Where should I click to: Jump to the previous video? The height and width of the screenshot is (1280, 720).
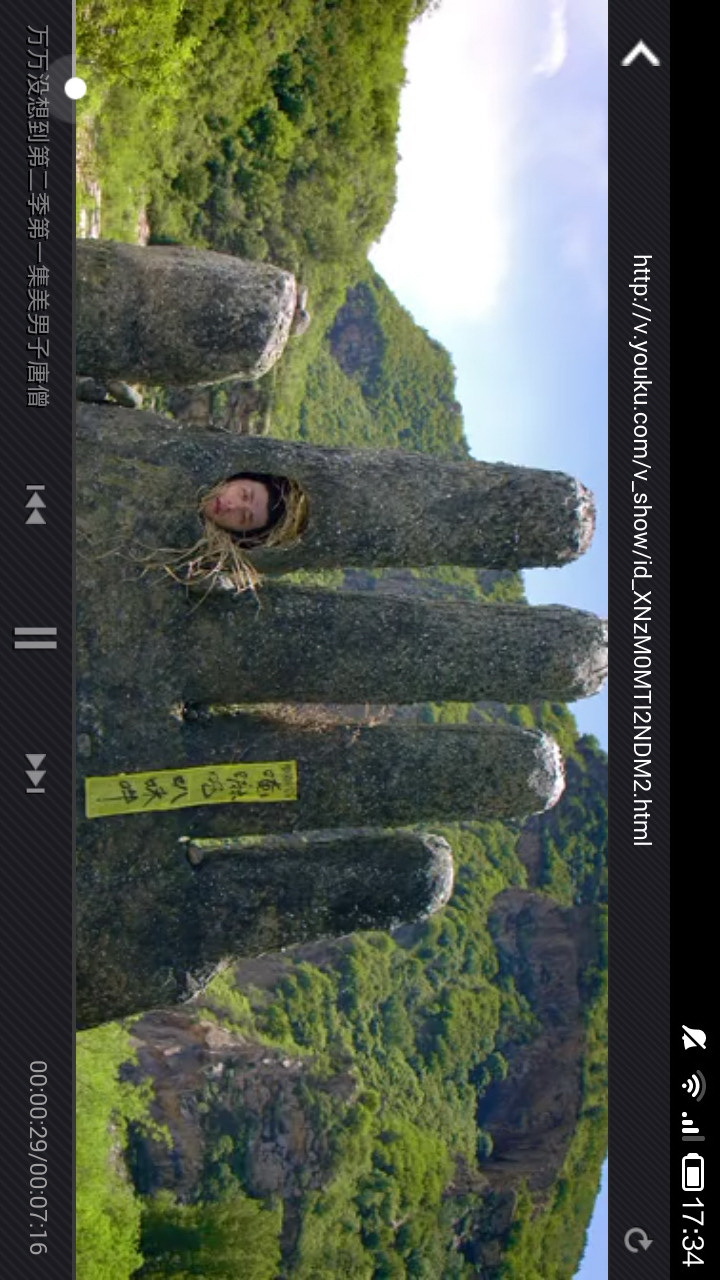[36, 504]
